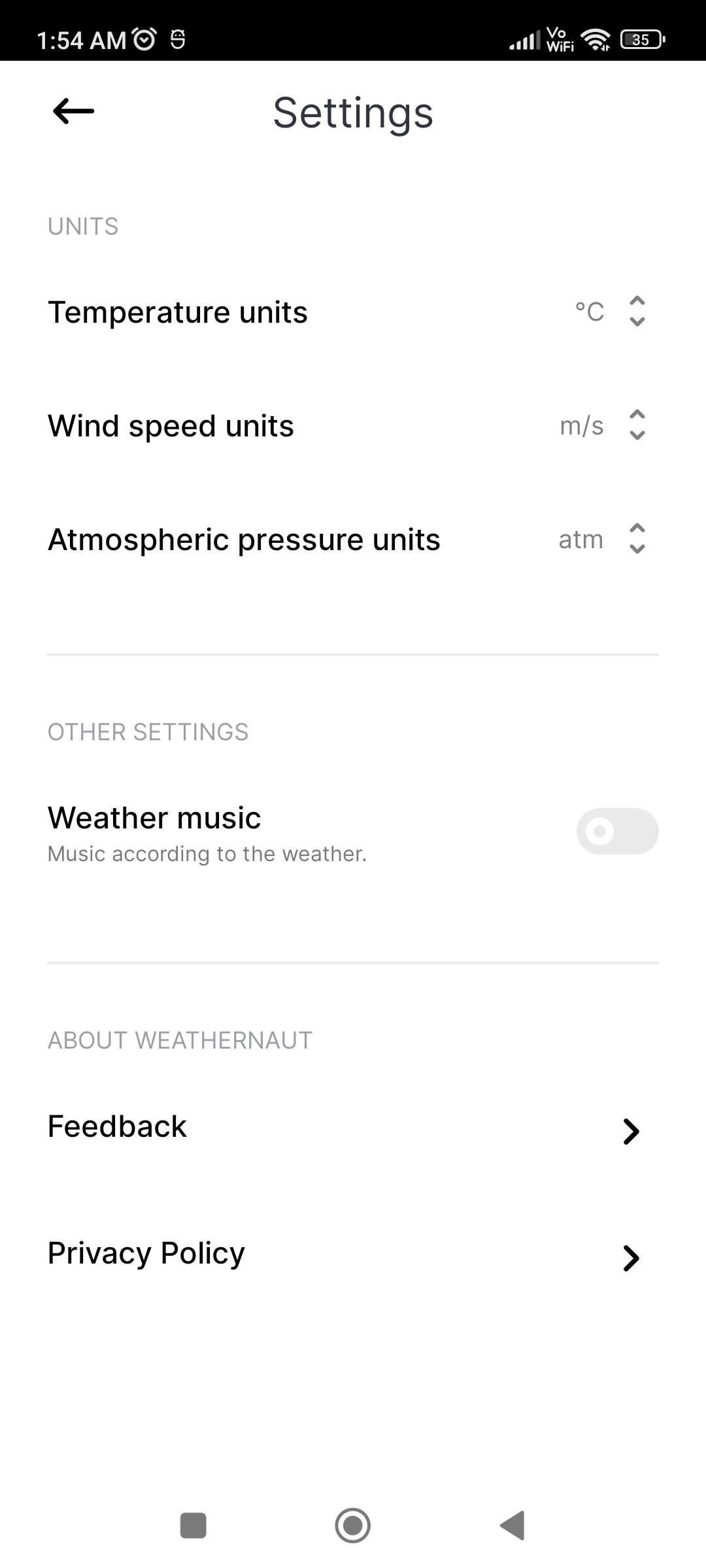Go back using the arrow beside Settings

point(73,111)
